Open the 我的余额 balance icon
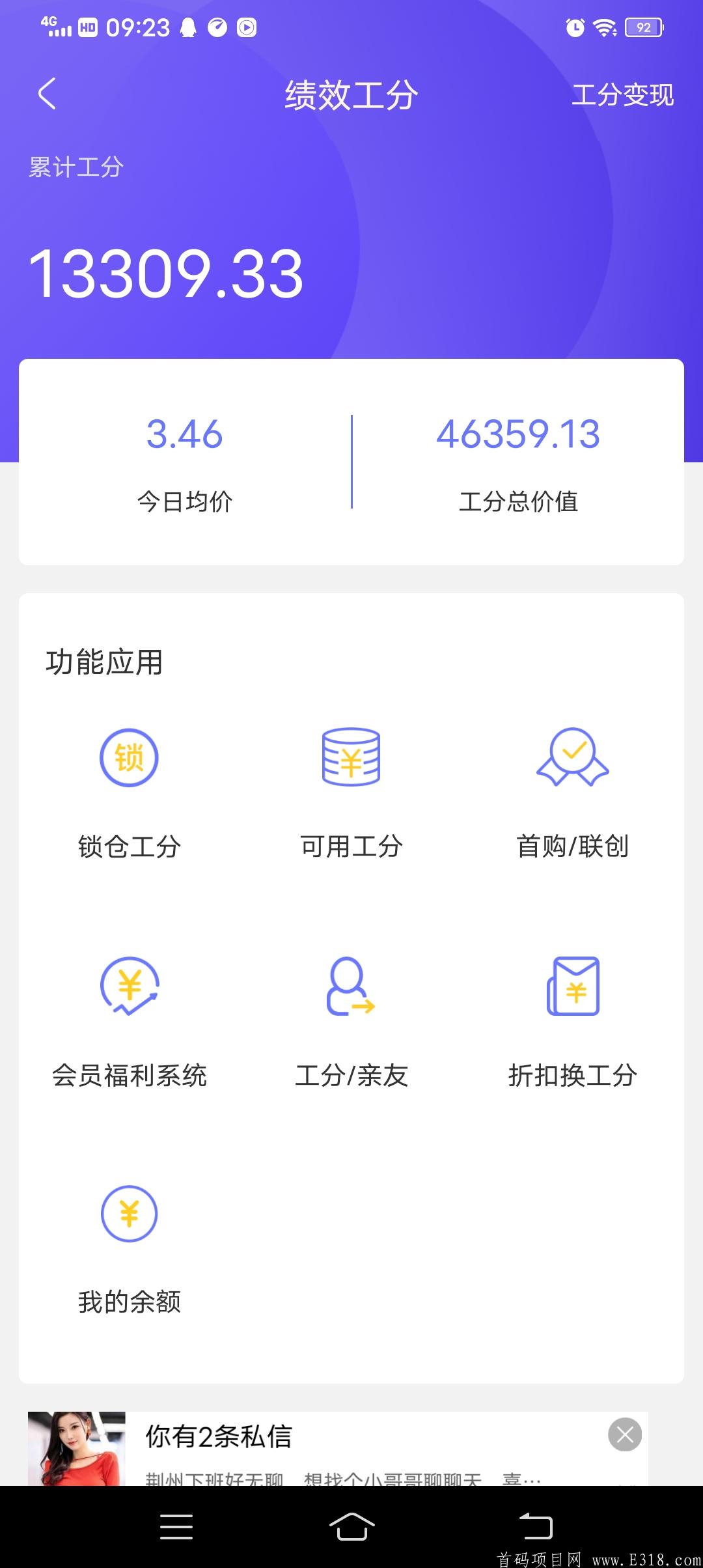703x1568 pixels. pyautogui.click(x=129, y=1213)
